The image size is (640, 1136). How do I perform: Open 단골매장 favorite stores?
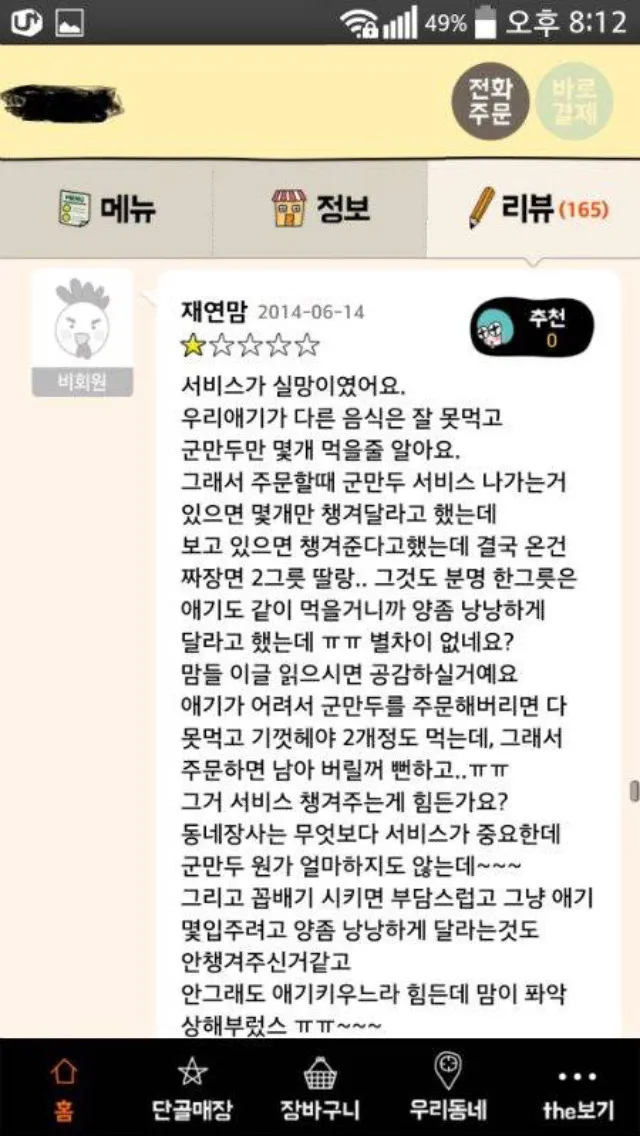pos(191,1087)
